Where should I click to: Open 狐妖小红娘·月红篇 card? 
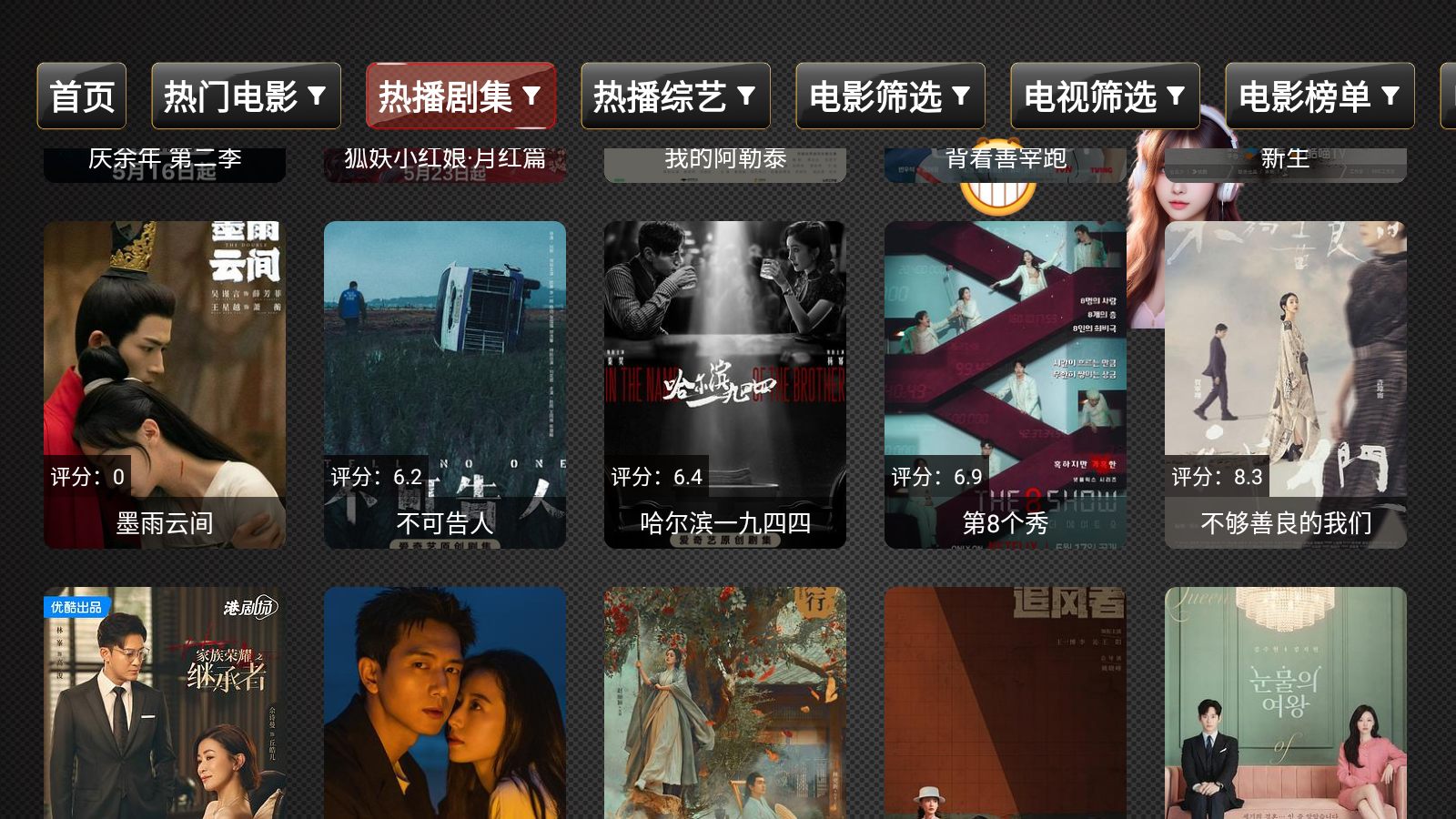pyautogui.click(x=445, y=164)
